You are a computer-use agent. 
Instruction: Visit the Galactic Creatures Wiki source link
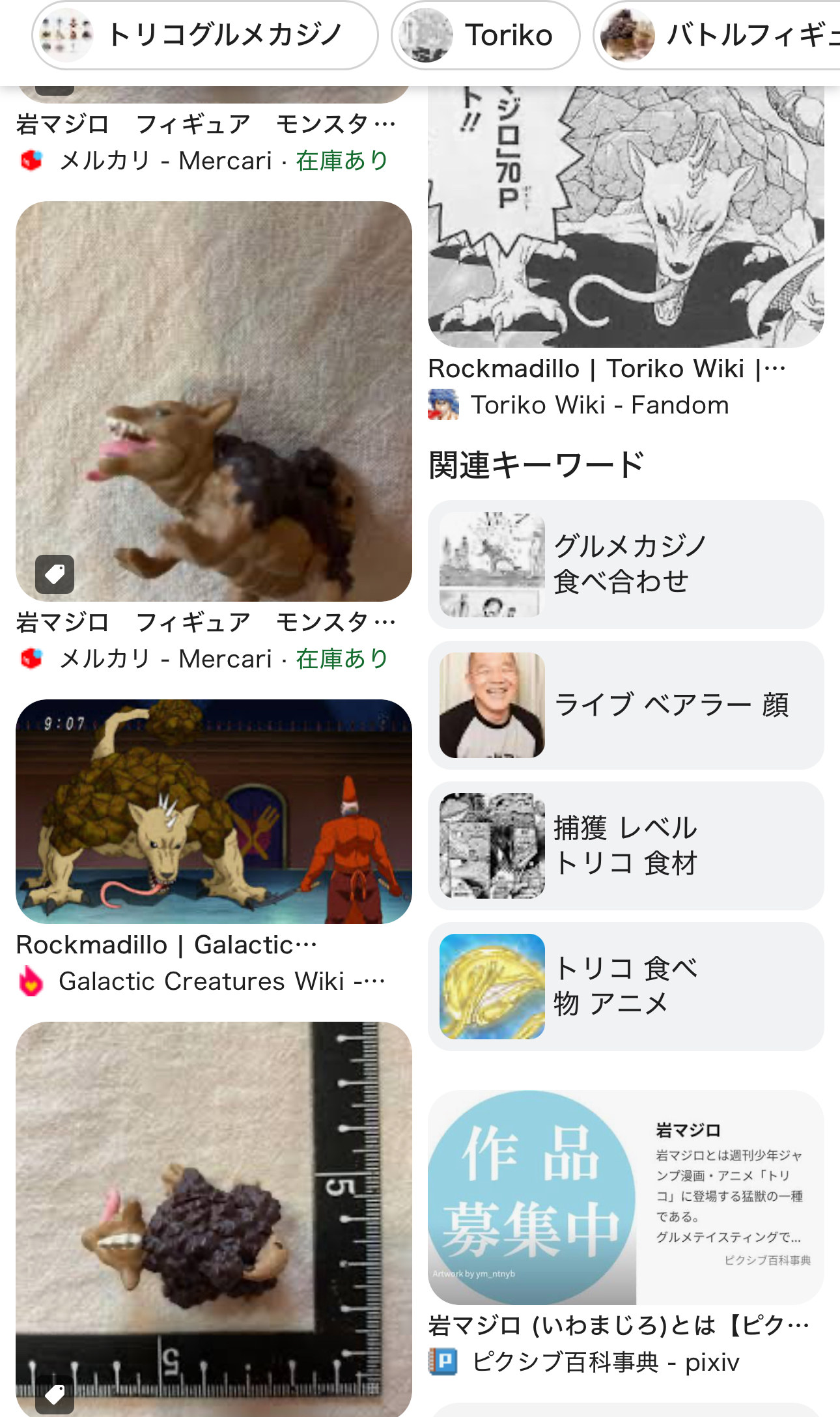(x=221, y=981)
